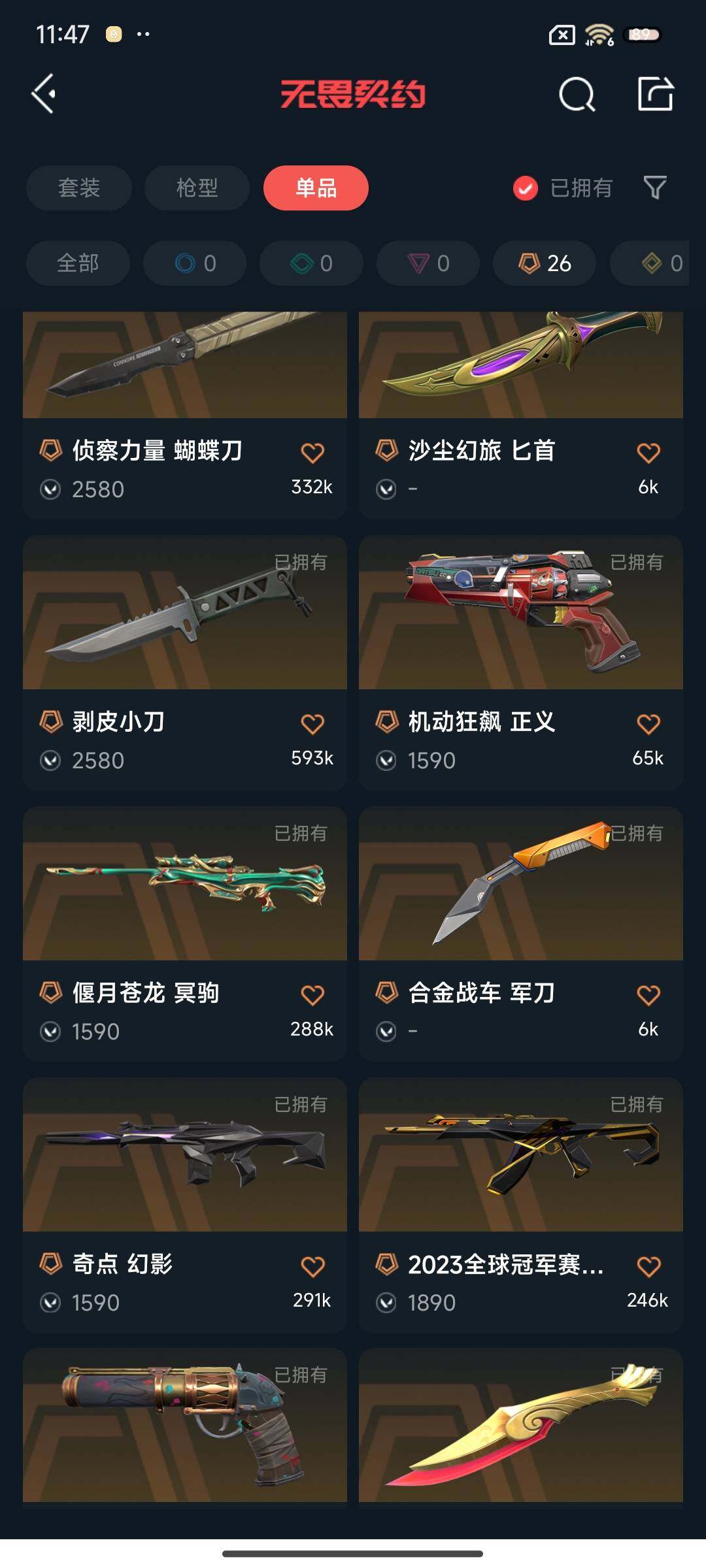Switch to the 枪型 tab
This screenshot has height=1568, width=706.
pos(197,188)
